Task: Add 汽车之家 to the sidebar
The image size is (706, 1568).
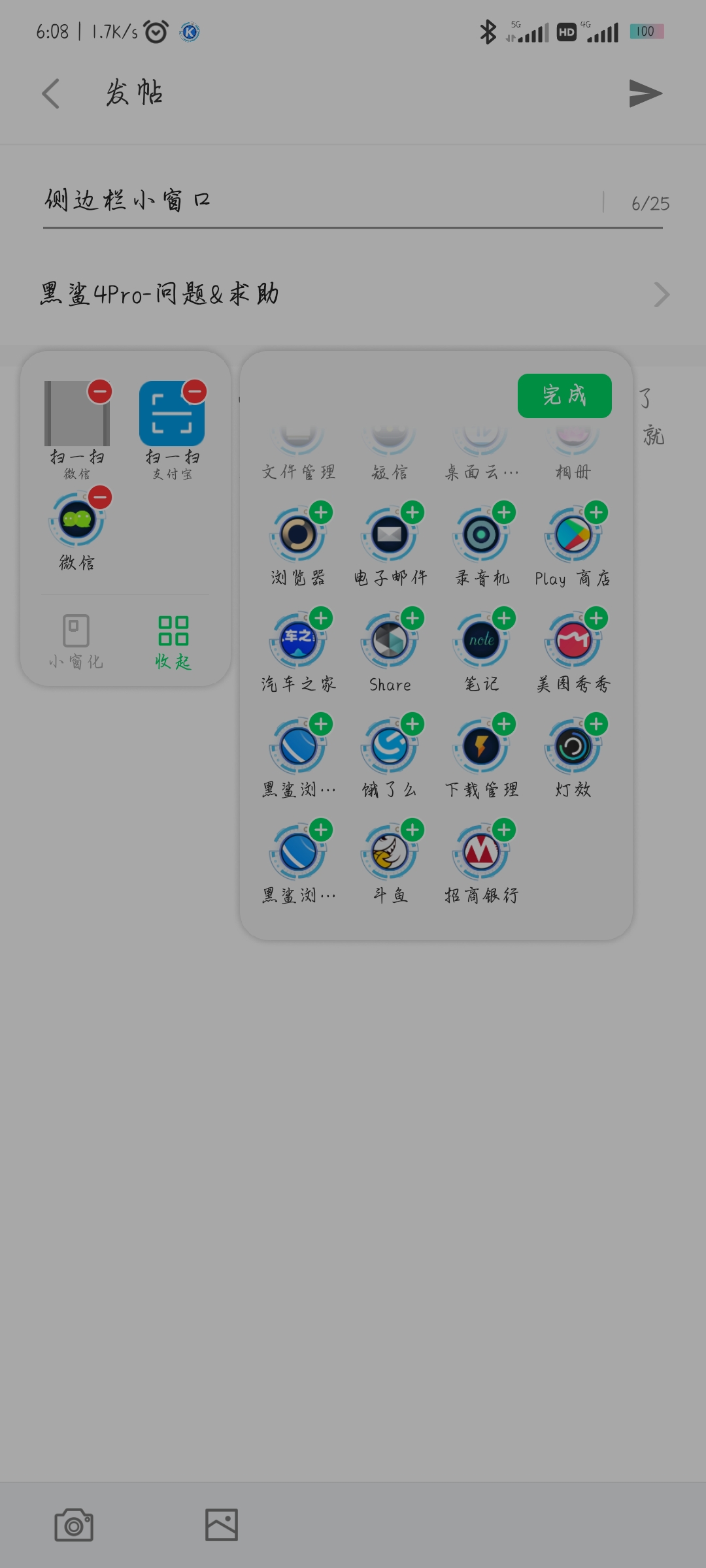Action: pos(321,619)
